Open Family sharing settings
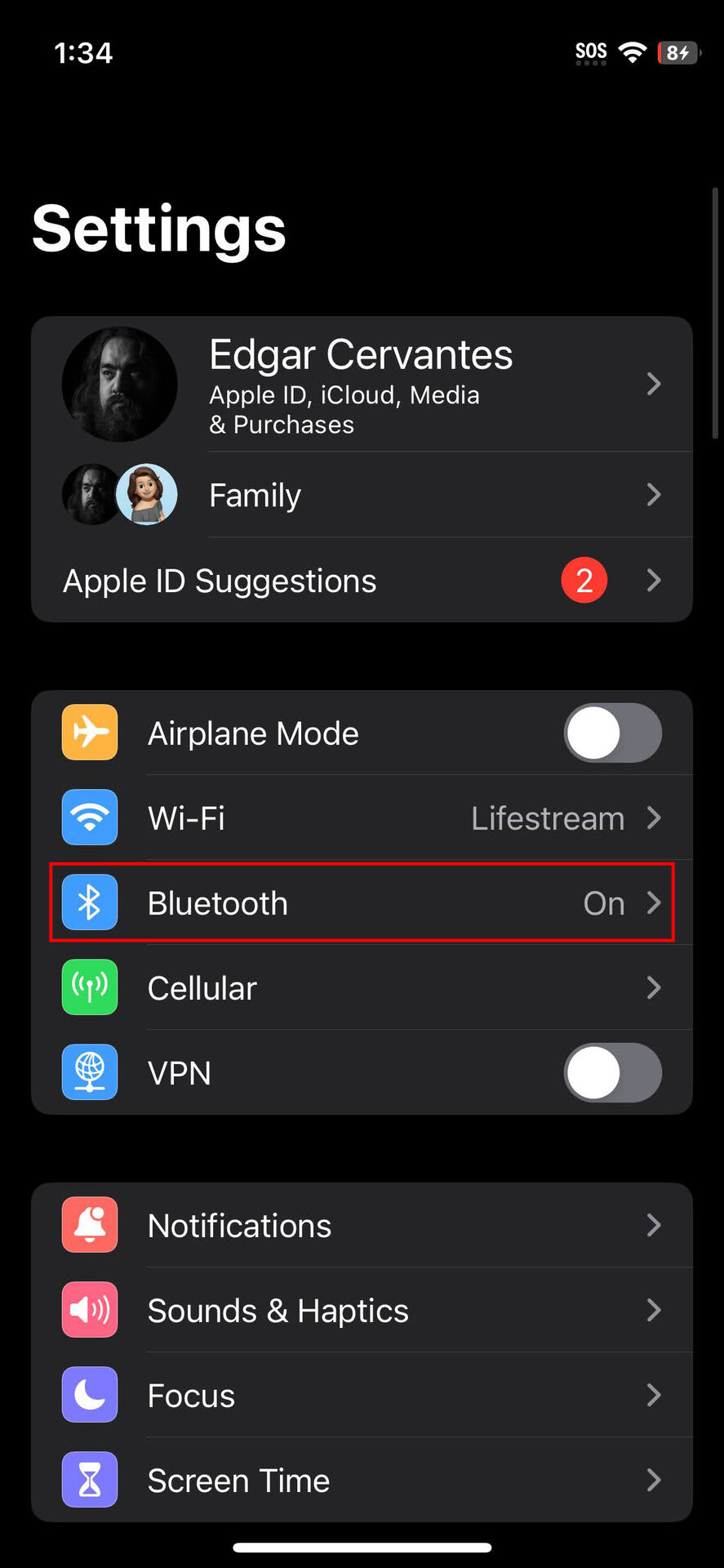The height and width of the screenshot is (1568, 724). point(361,495)
